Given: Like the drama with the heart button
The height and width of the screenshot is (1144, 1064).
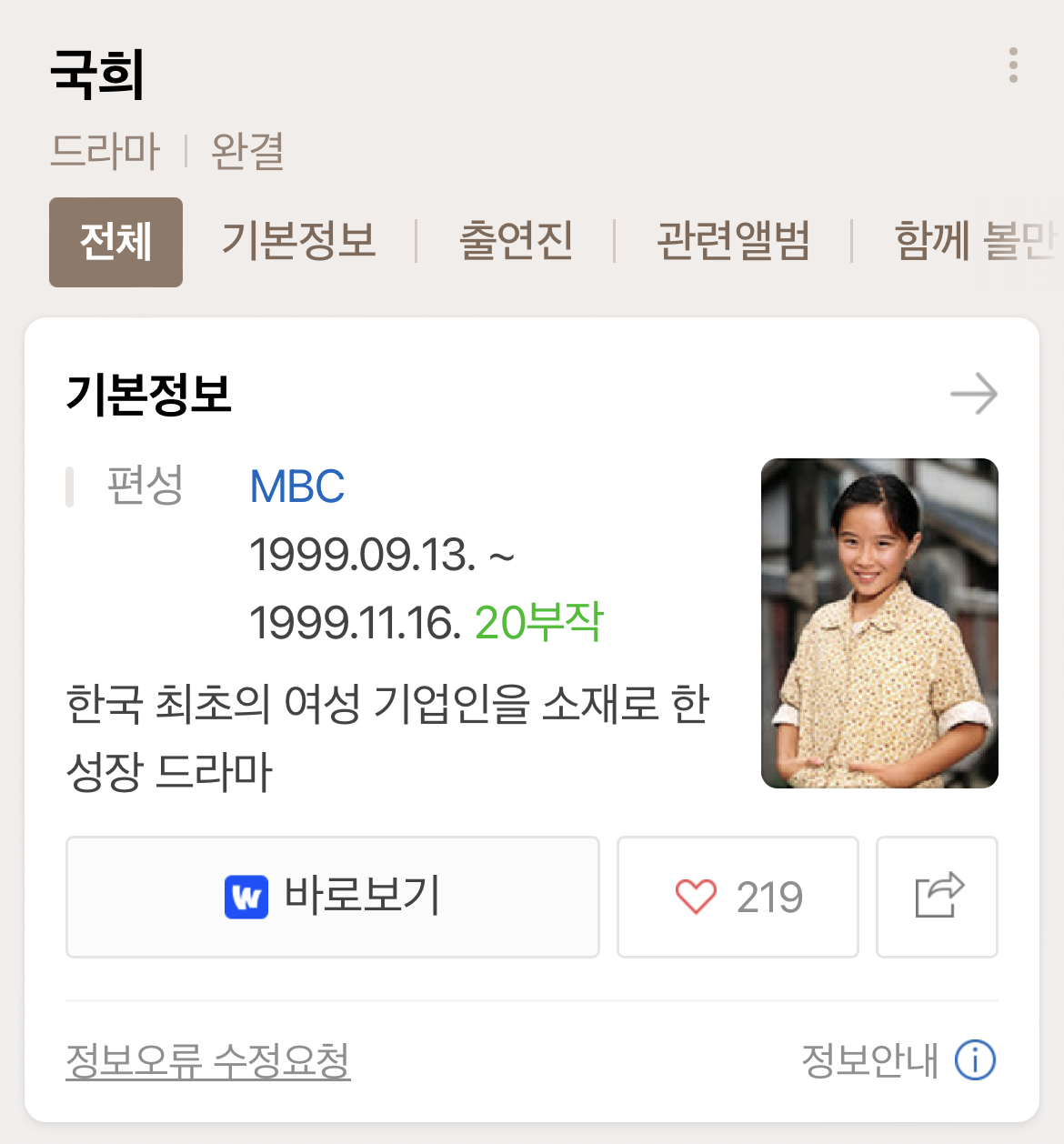Looking at the screenshot, I should 738,897.
